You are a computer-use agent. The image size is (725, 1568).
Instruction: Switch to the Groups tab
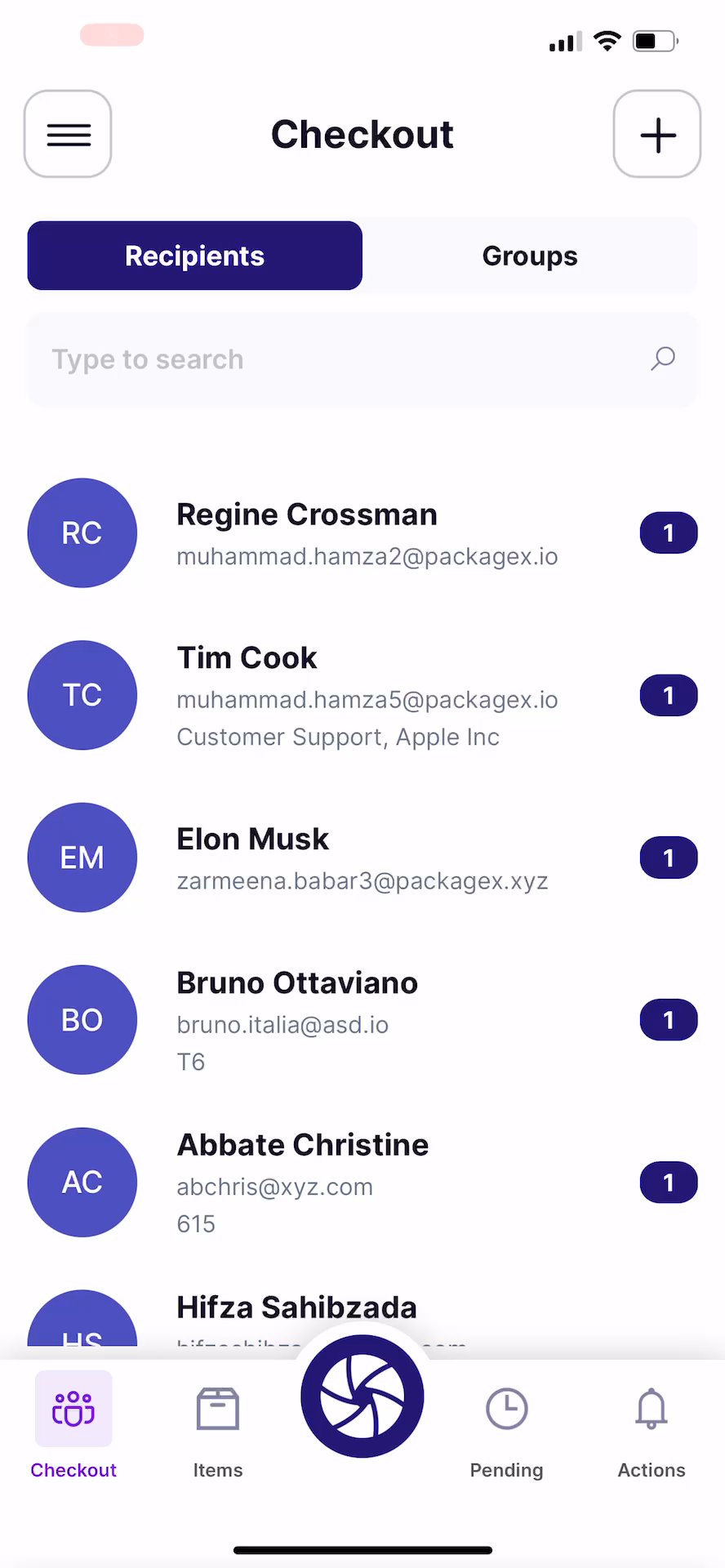530,256
